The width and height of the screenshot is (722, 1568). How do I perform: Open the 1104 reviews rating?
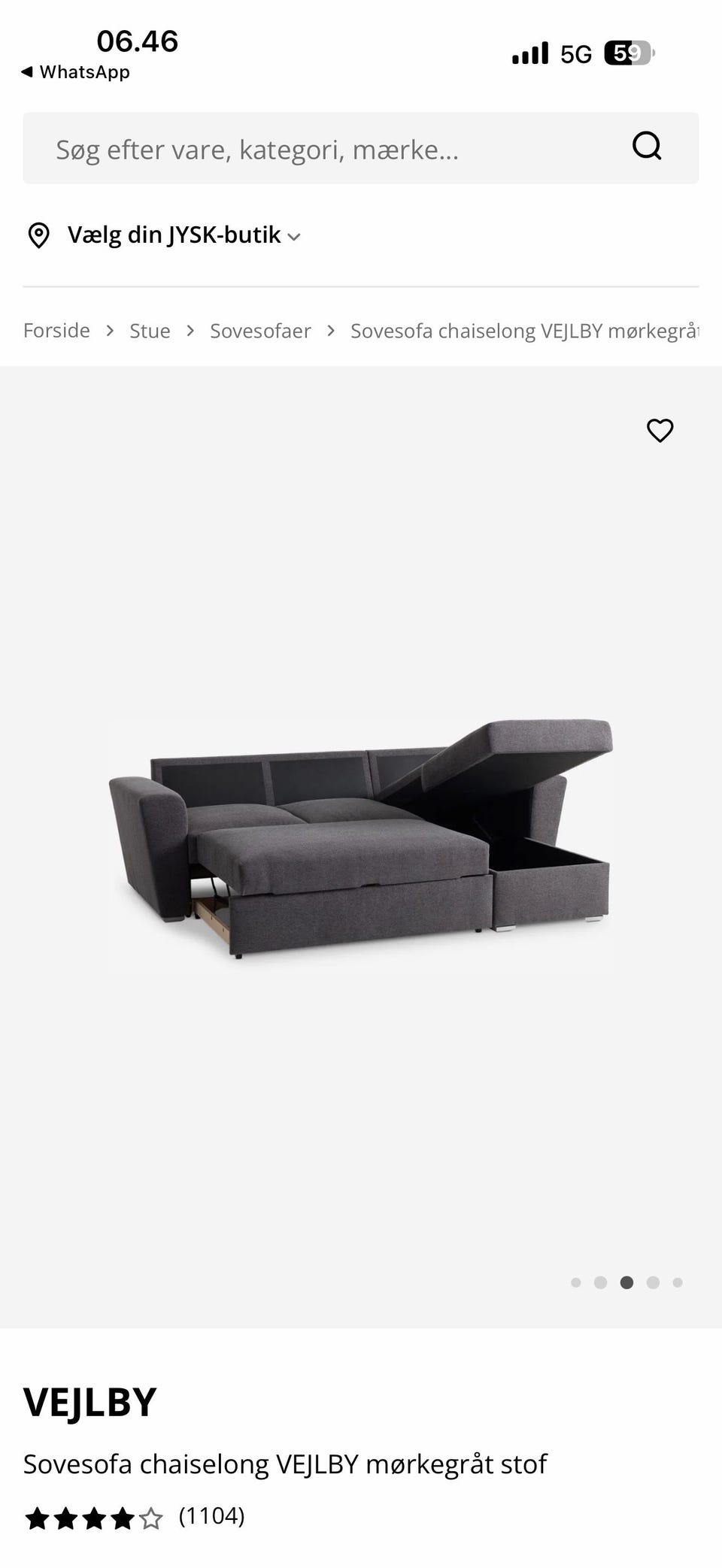135,1517
